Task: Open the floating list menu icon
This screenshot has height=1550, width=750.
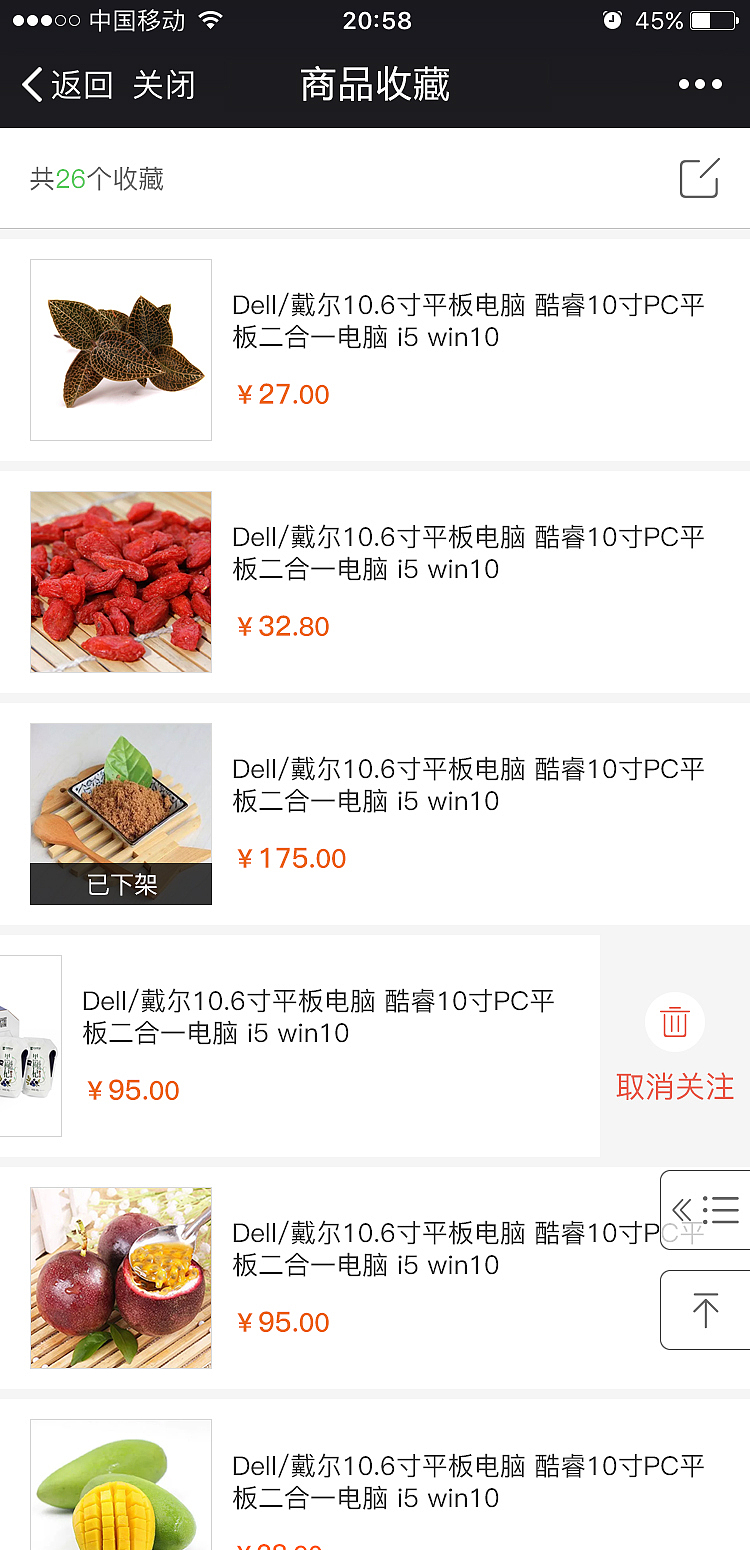Action: tap(722, 1208)
